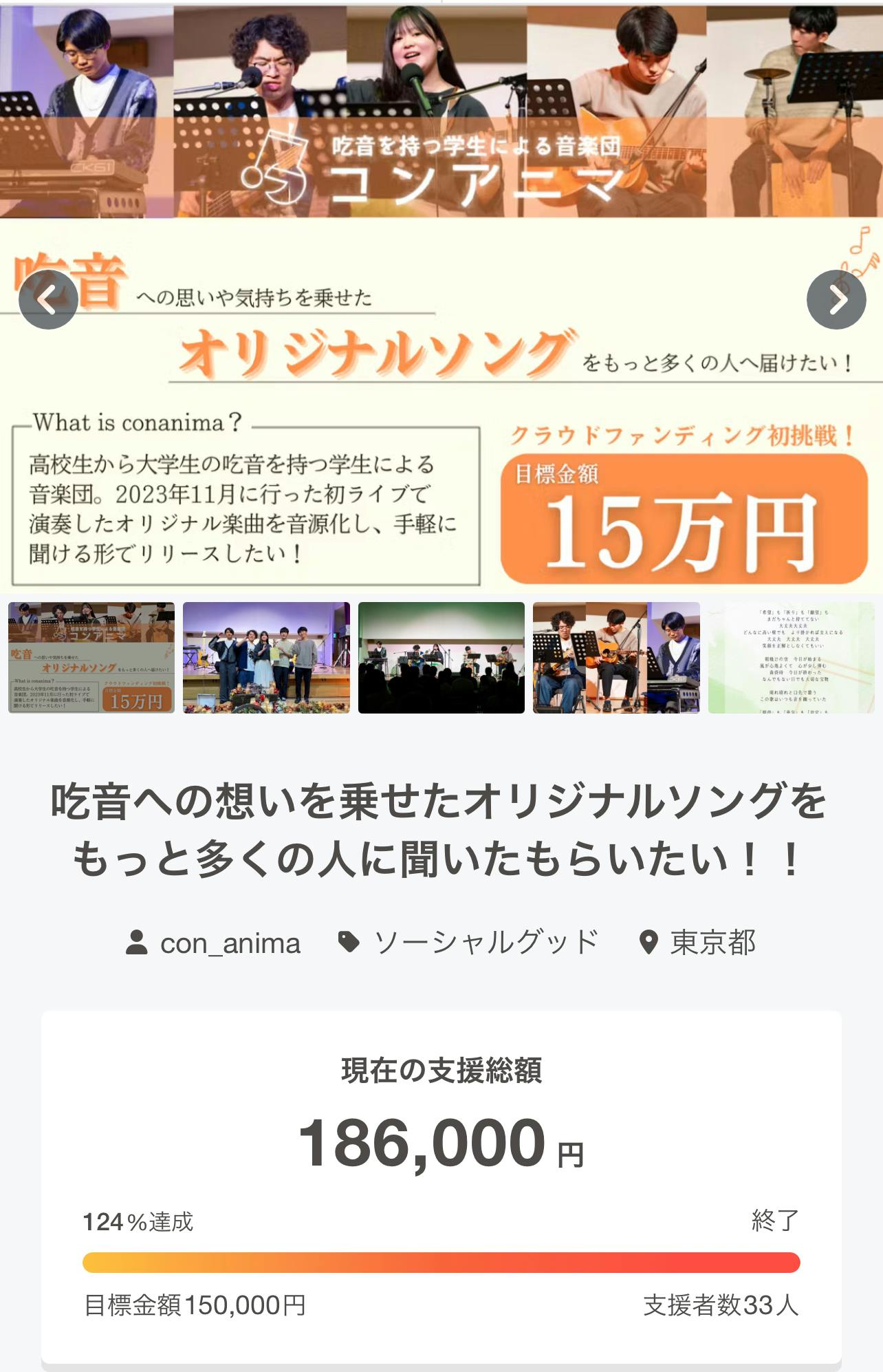The width and height of the screenshot is (883, 1372).
Task: Browse projects located in 東京都
Action: [x=697, y=943]
